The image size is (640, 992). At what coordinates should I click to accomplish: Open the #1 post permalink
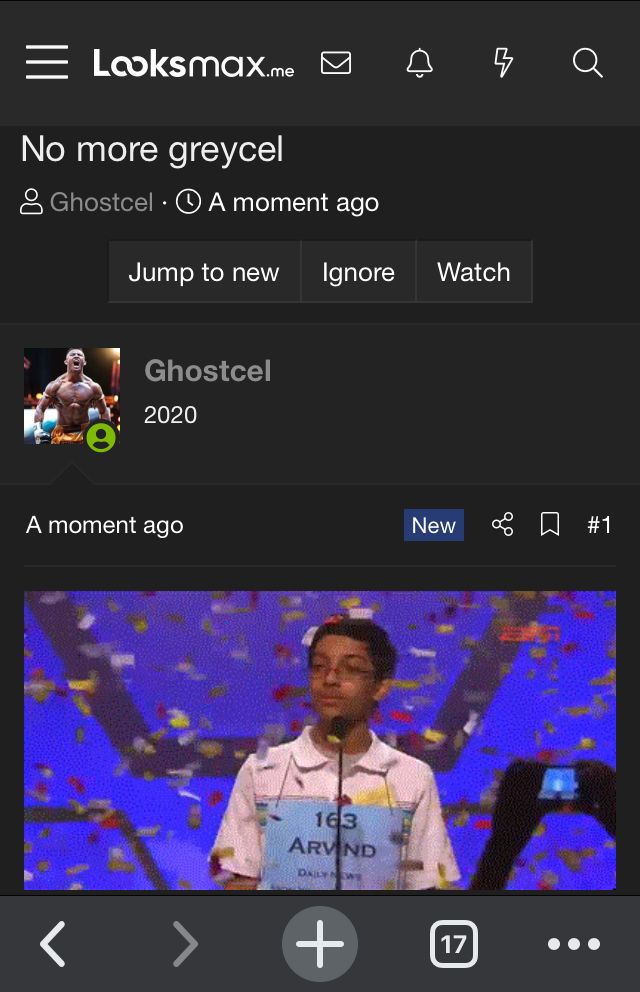click(599, 525)
